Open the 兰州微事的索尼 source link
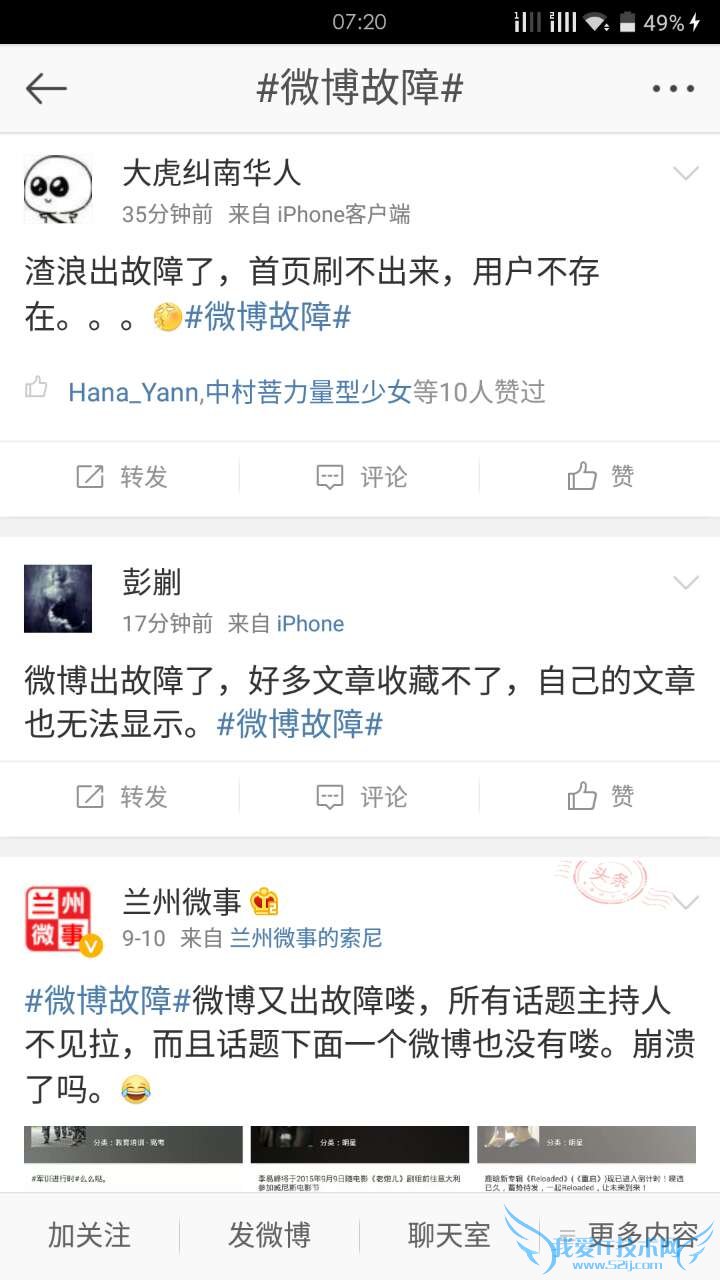The height and width of the screenshot is (1280, 720). [306, 939]
